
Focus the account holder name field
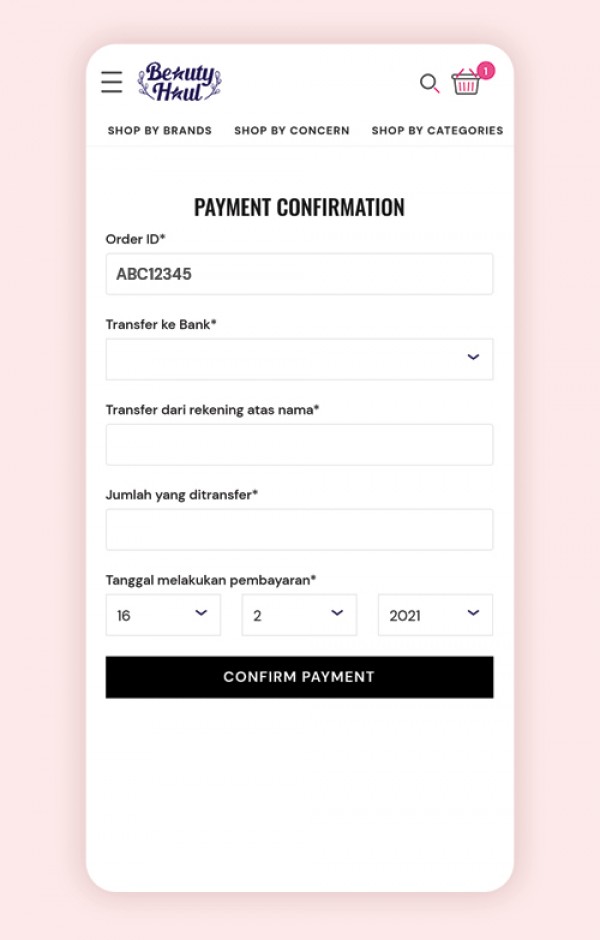pyautogui.click(x=299, y=444)
